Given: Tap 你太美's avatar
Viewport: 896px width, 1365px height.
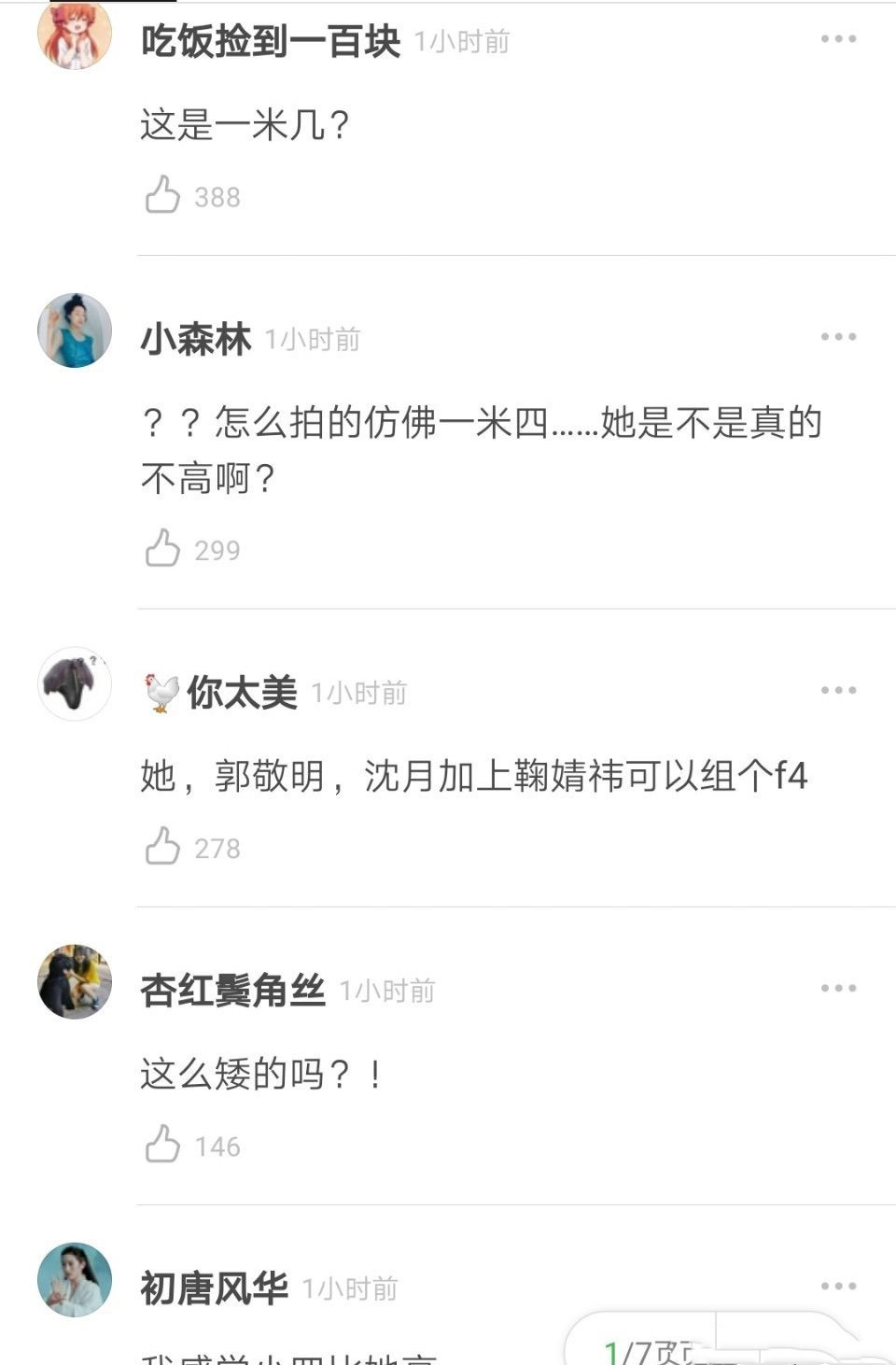Looking at the screenshot, I should click(75, 683).
